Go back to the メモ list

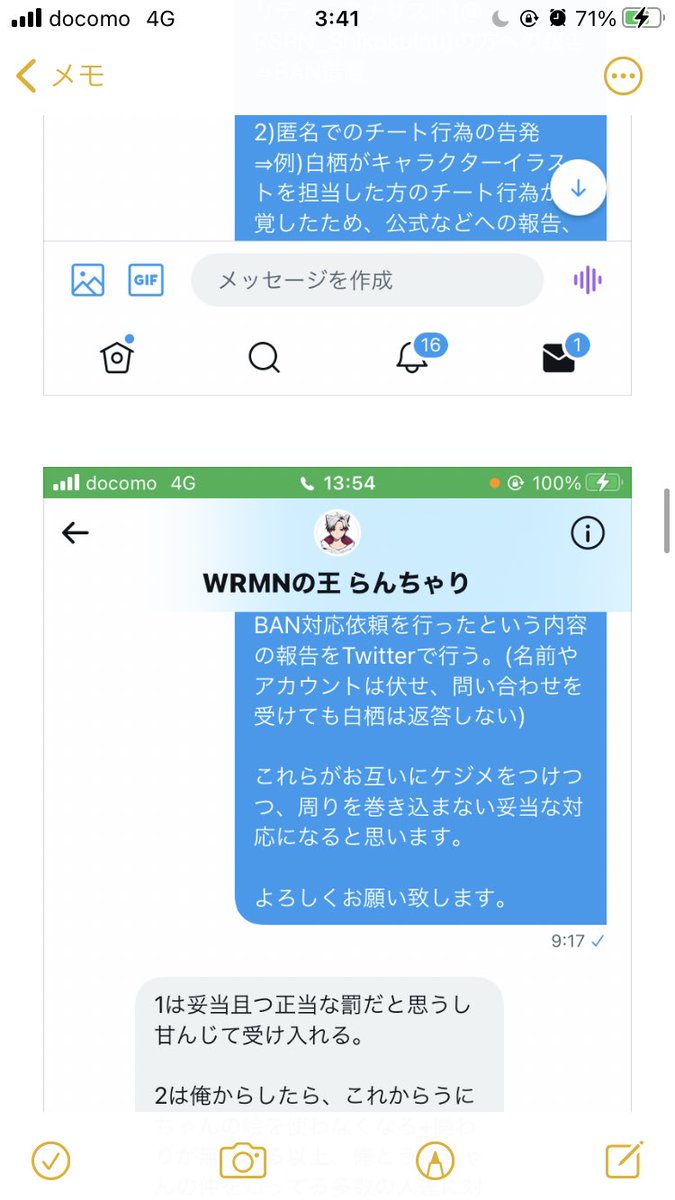click(60, 76)
